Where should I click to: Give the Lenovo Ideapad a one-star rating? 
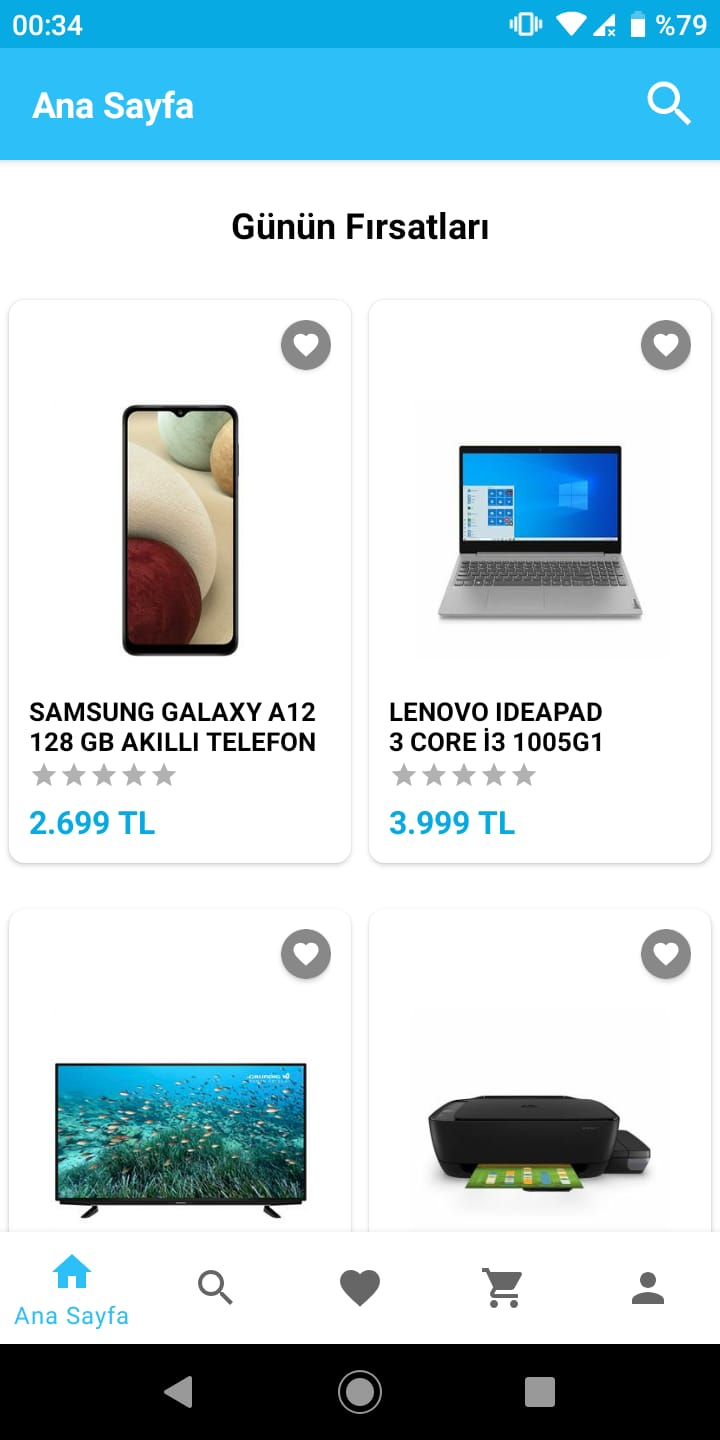point(404,774)
